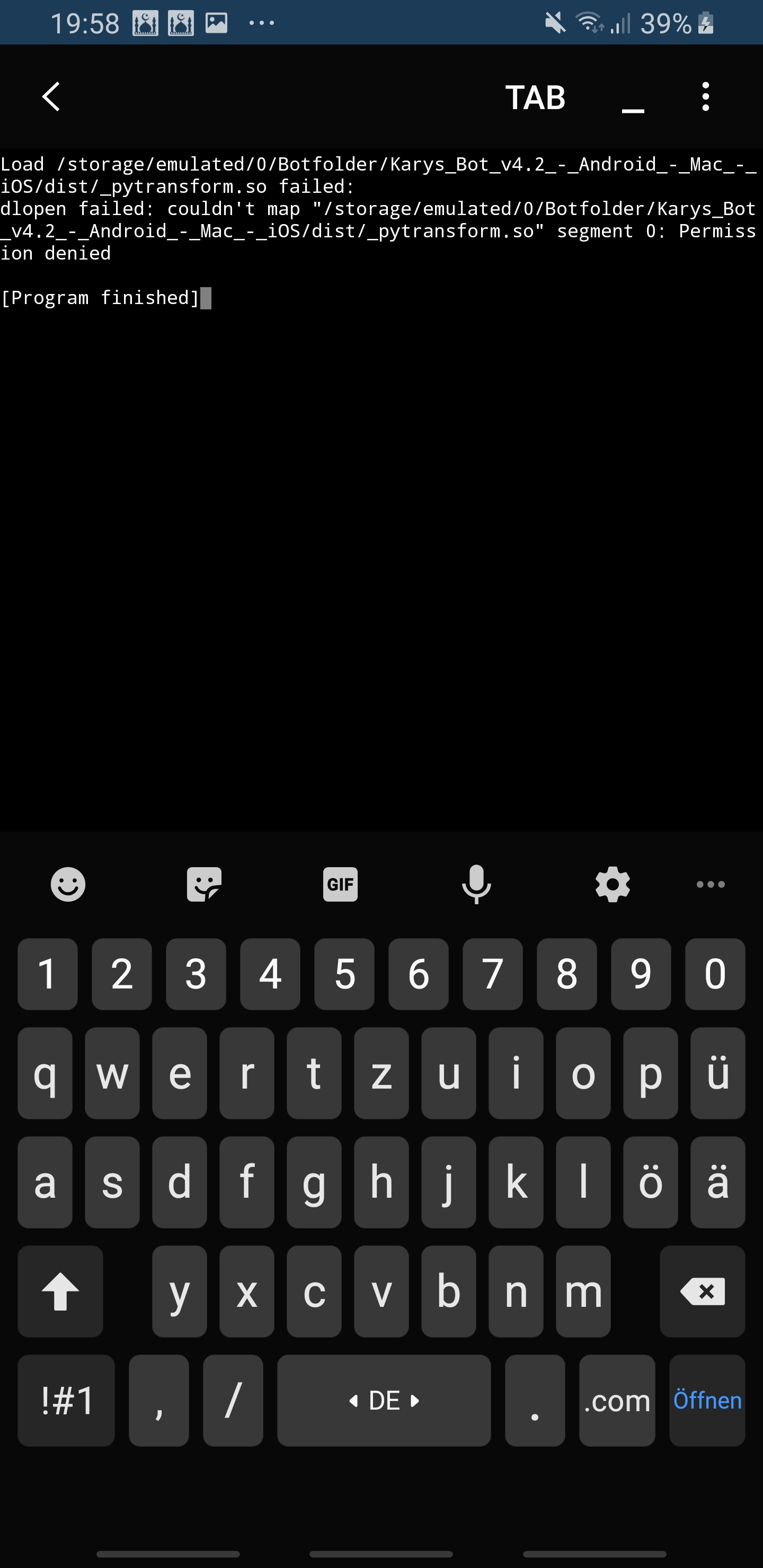Go back with the top-left arrow
The image size is (763, 1568).
click(x=51, y=97)
